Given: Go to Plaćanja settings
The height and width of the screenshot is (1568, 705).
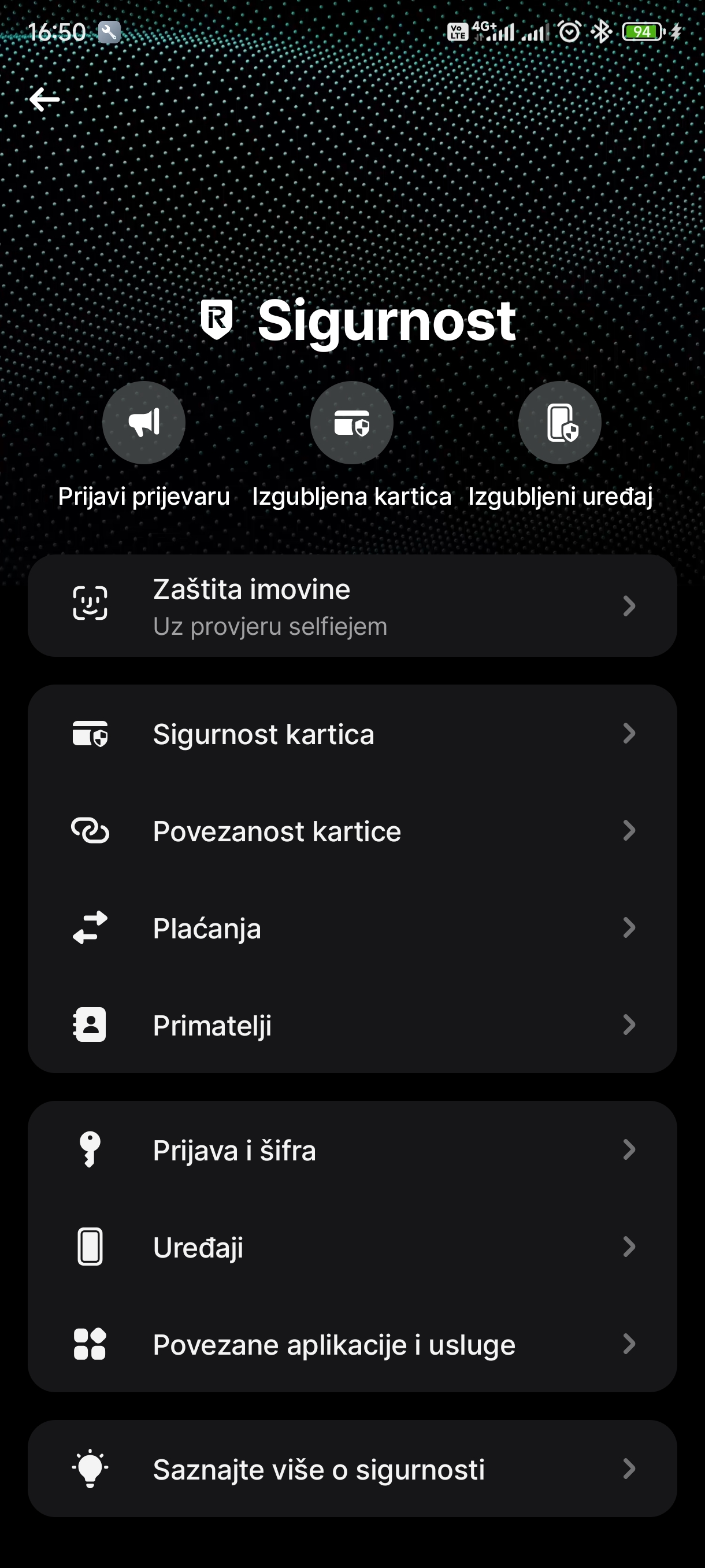Looking at the screenshot, I should (x=352, y=929).
